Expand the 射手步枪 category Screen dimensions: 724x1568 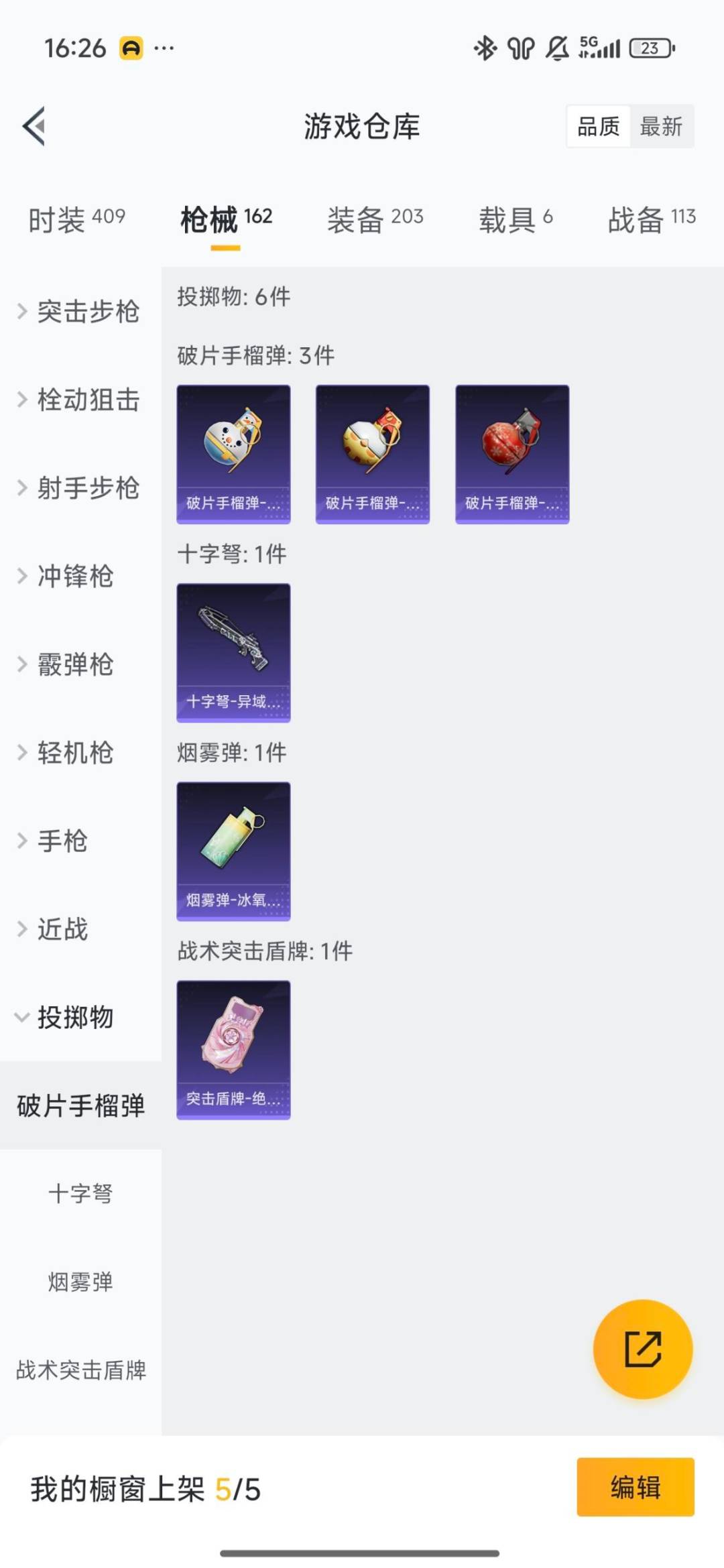coord(79,488)
